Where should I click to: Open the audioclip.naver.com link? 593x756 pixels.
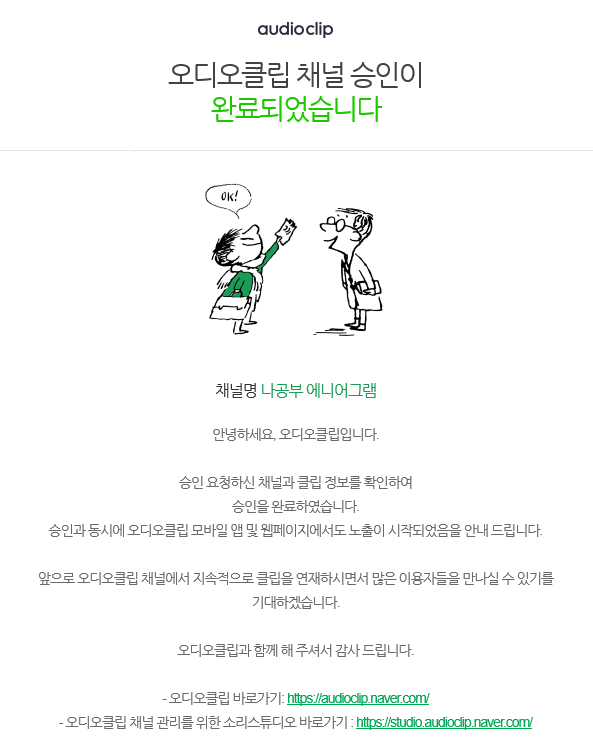click(x=358, y=698)
